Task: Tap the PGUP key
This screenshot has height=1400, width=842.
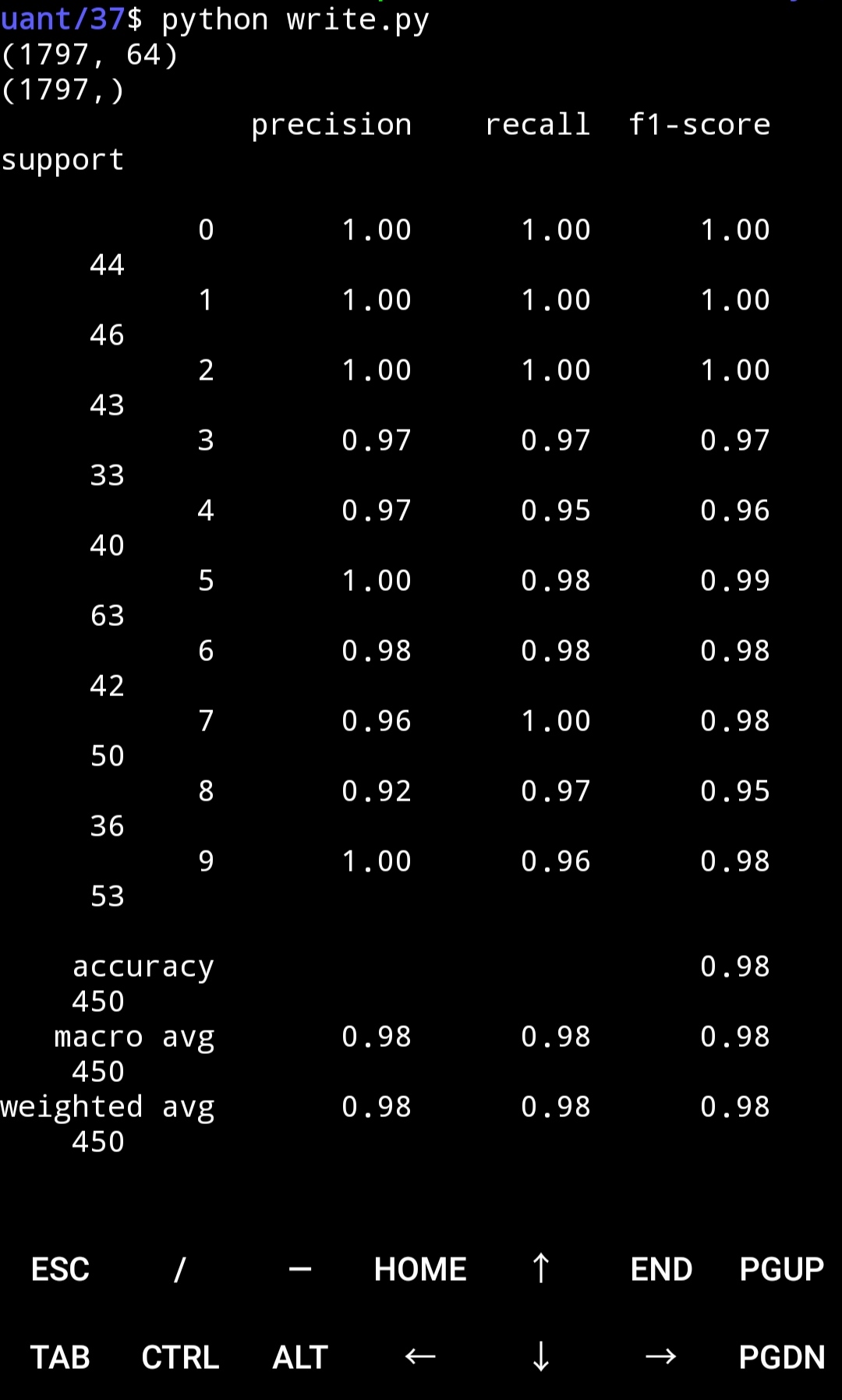Action: tap(781, 1269)
